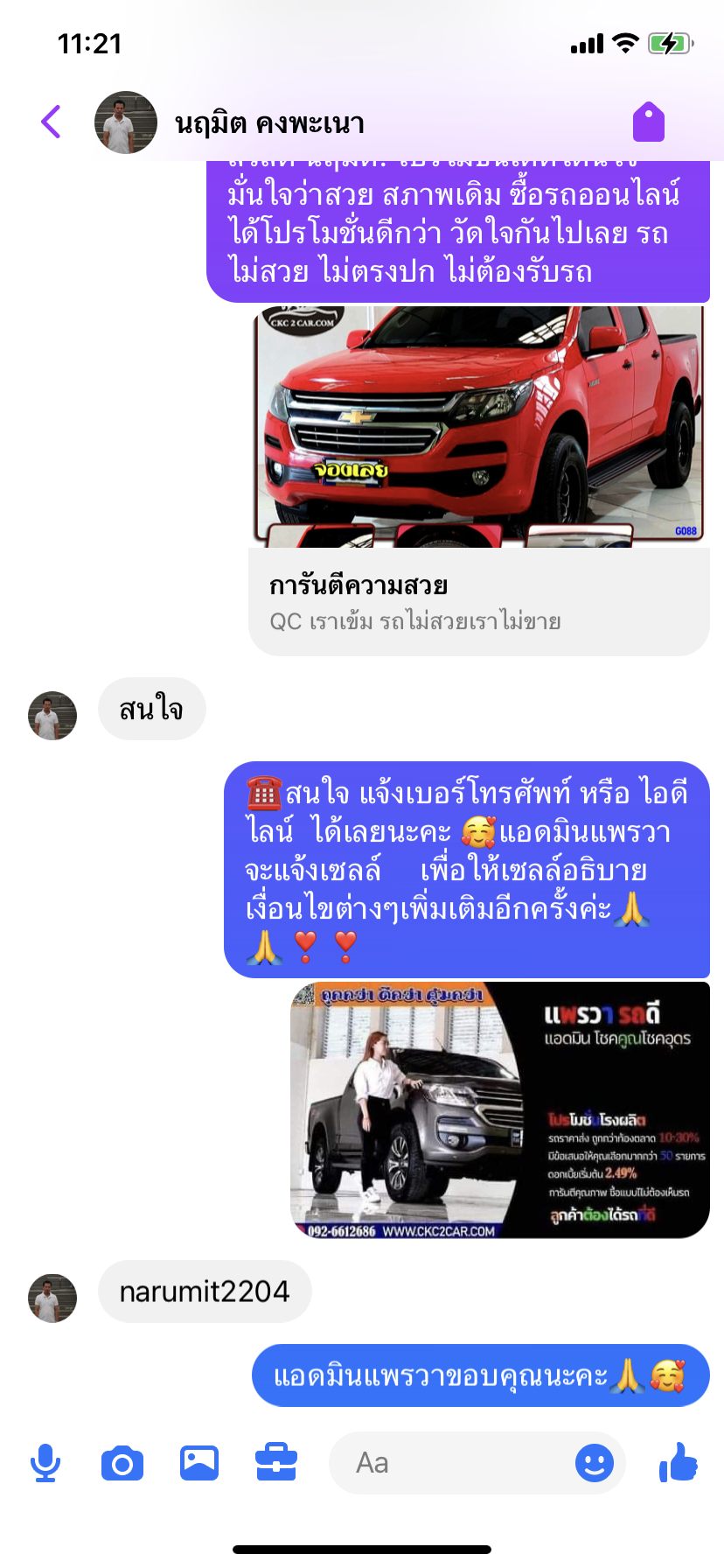Open the red Chevrolet pickup card
Image resolution: width=724 pixels, height=1568 pixels.
click(479, 479)
